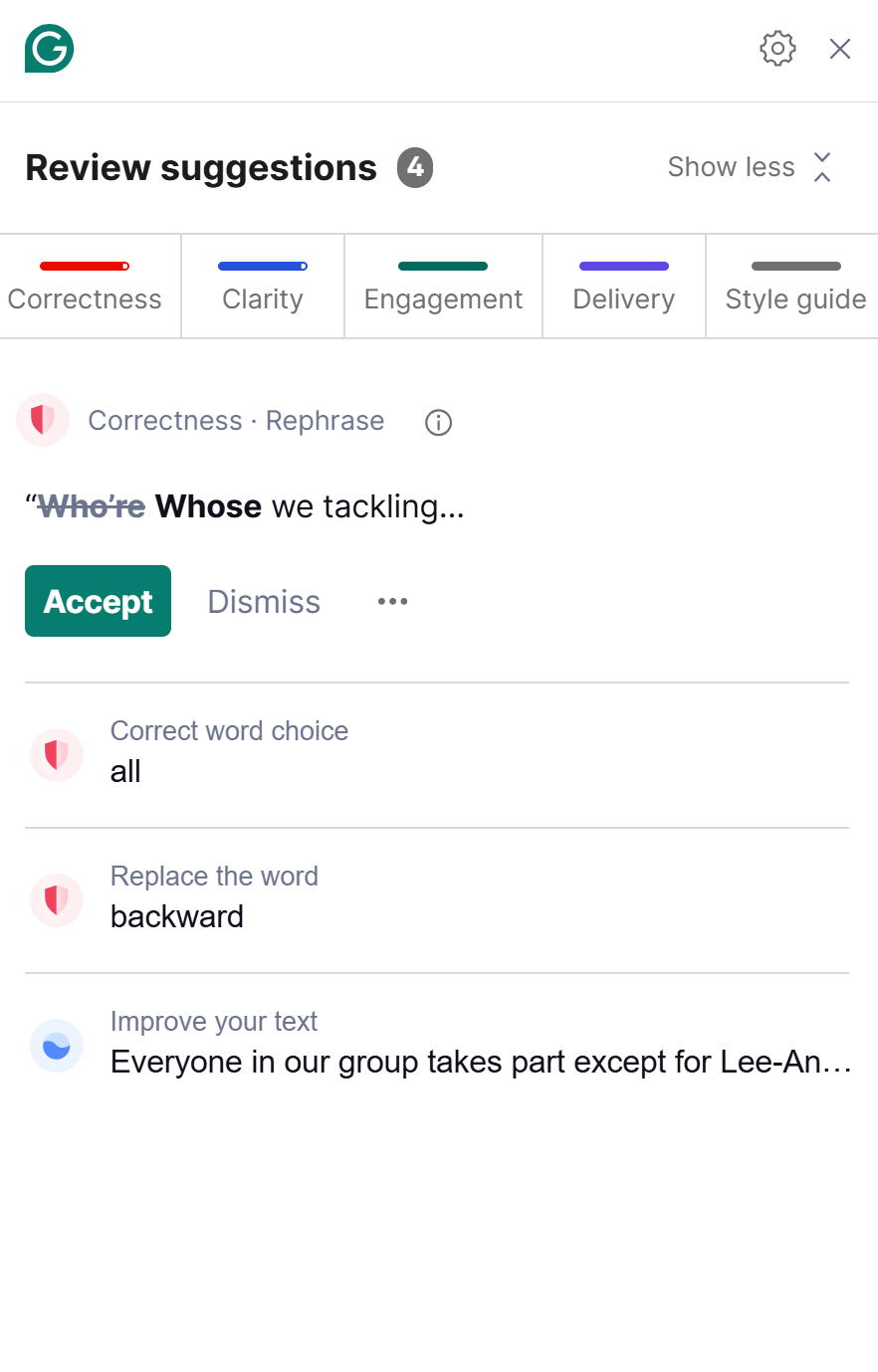Close the Grammarly panel
This screenshot has width=878, height=1372.
point(840,49)
